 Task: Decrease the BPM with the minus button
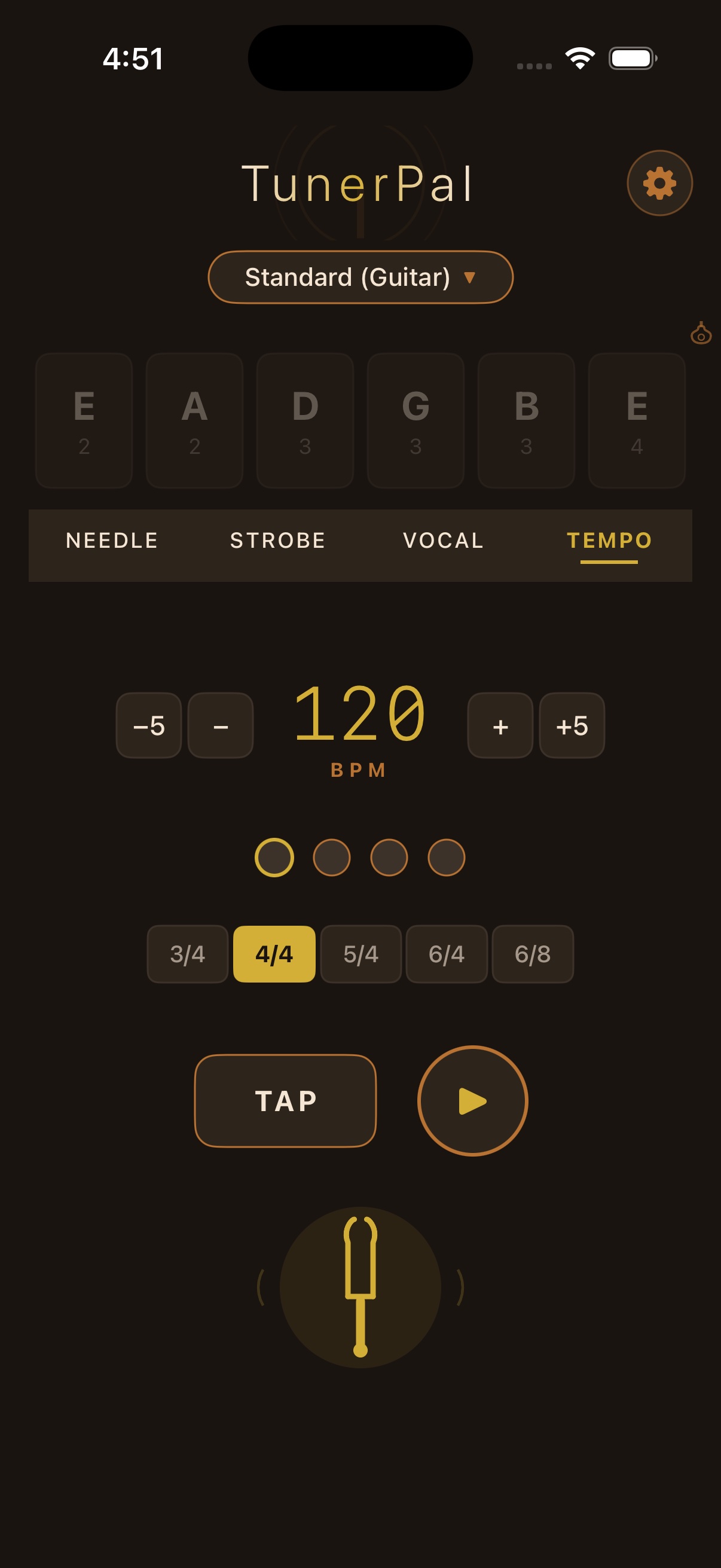[x=219, y=725]
